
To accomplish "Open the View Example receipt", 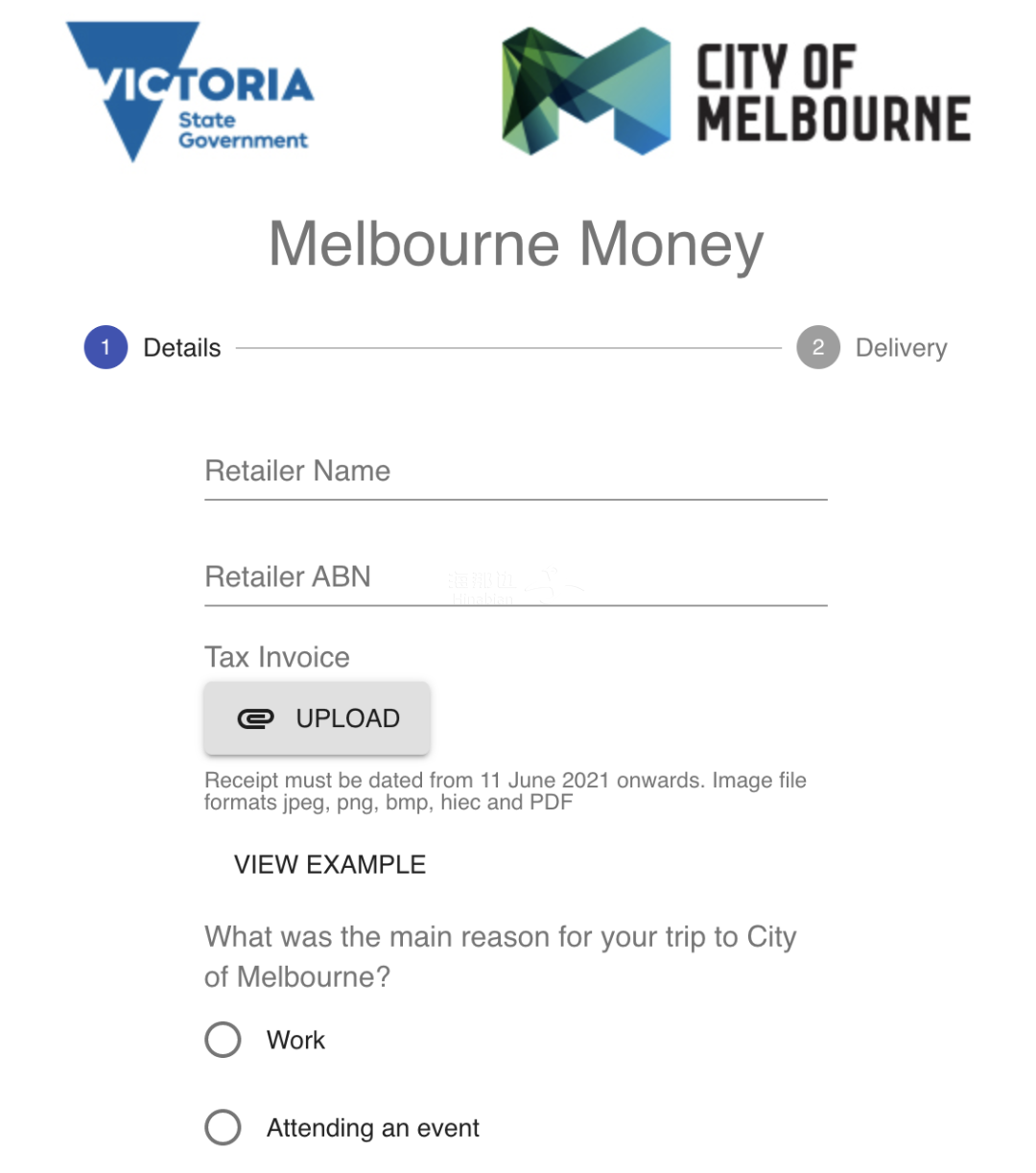I will coord(329,864).
